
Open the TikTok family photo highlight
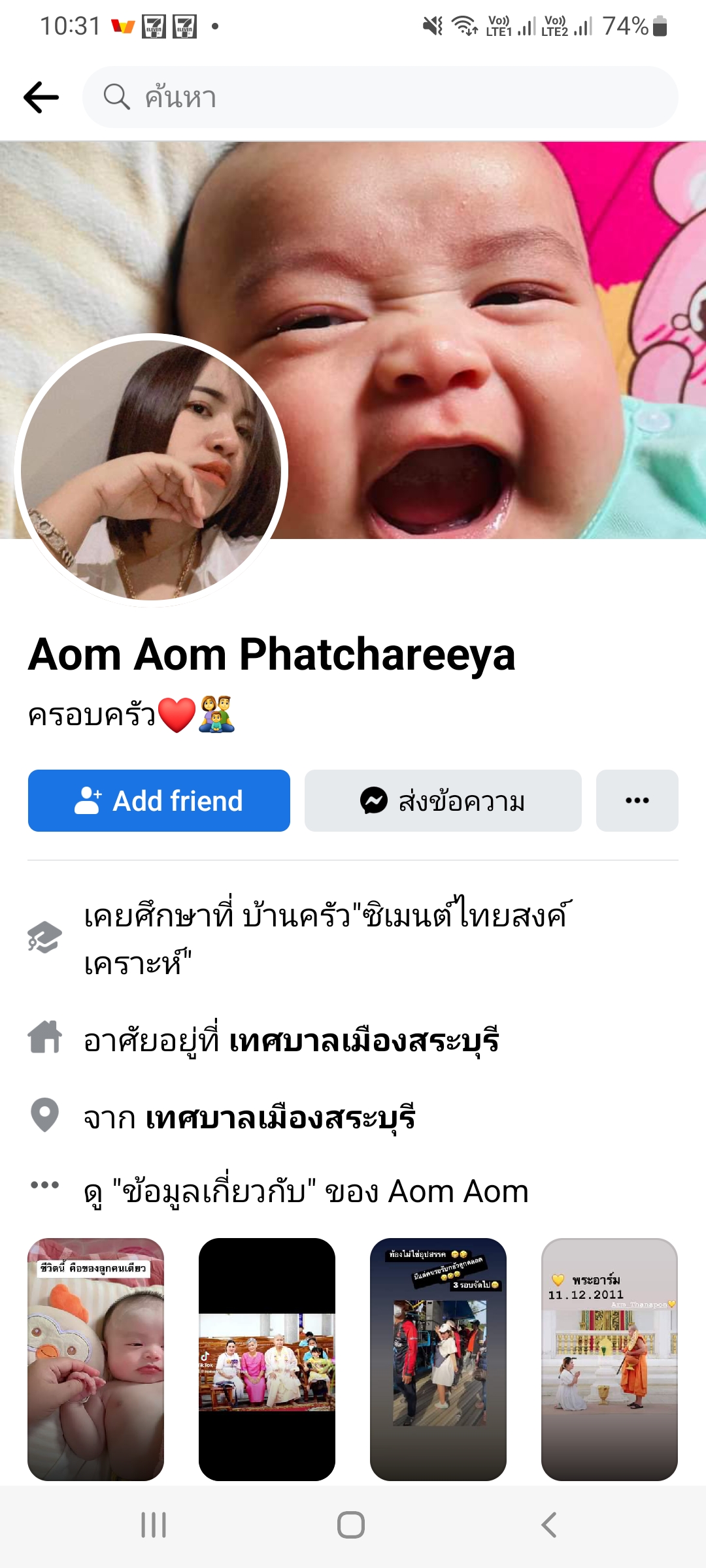[x=267, y=1359]
